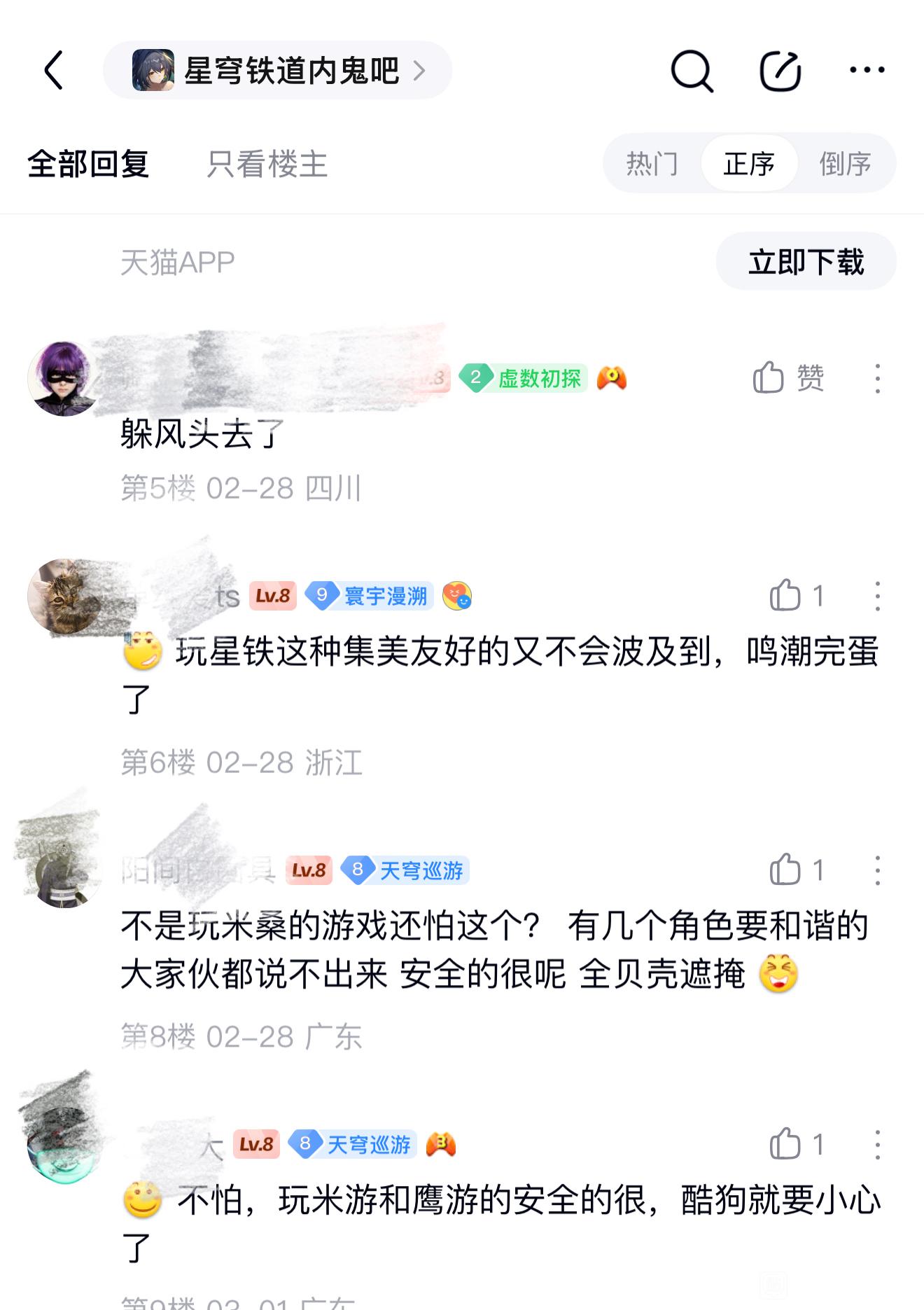Open more options on the 第6楼 comment
Viewport: 924px width, 1310px height.
point(877,596)
